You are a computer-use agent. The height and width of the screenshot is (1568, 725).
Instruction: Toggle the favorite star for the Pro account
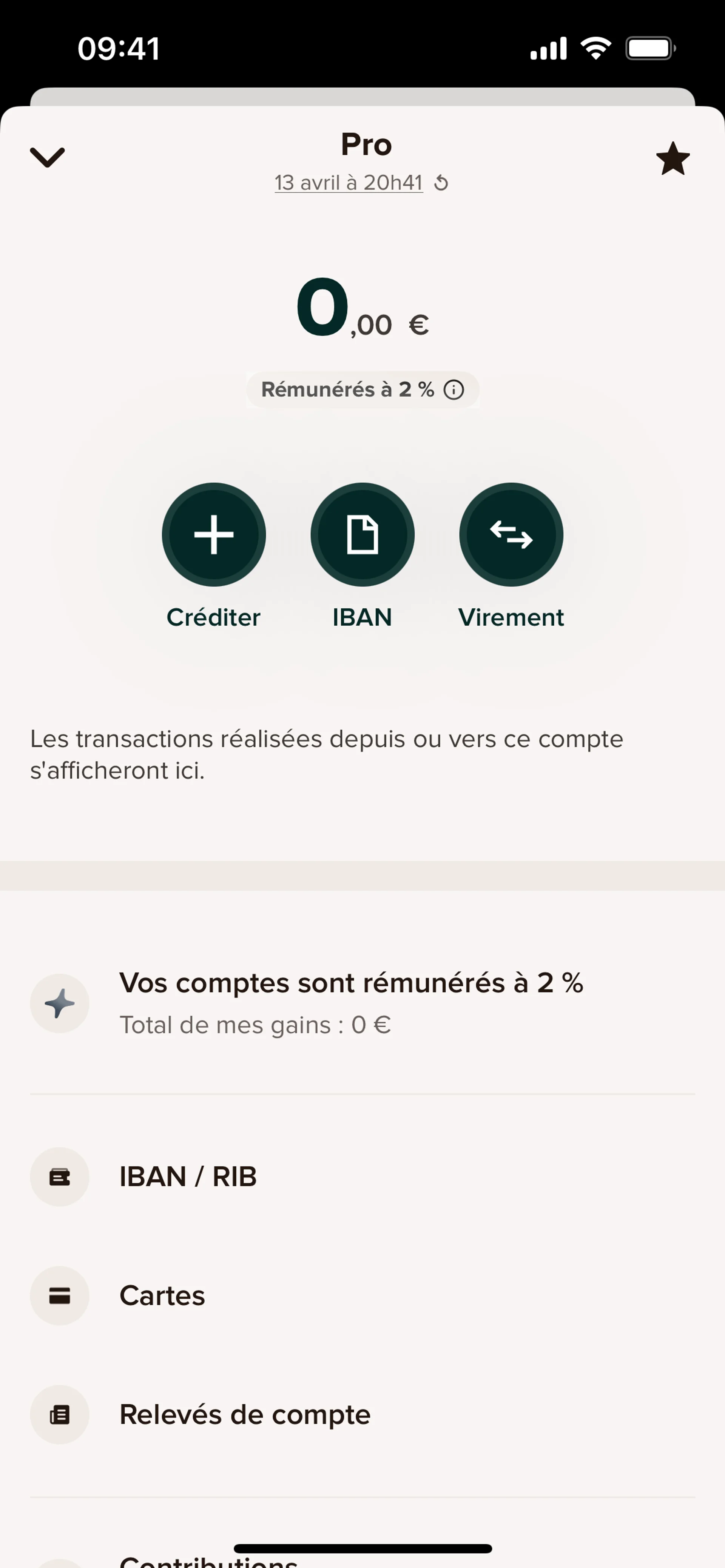pyautogui.click(x=673, y=160)
